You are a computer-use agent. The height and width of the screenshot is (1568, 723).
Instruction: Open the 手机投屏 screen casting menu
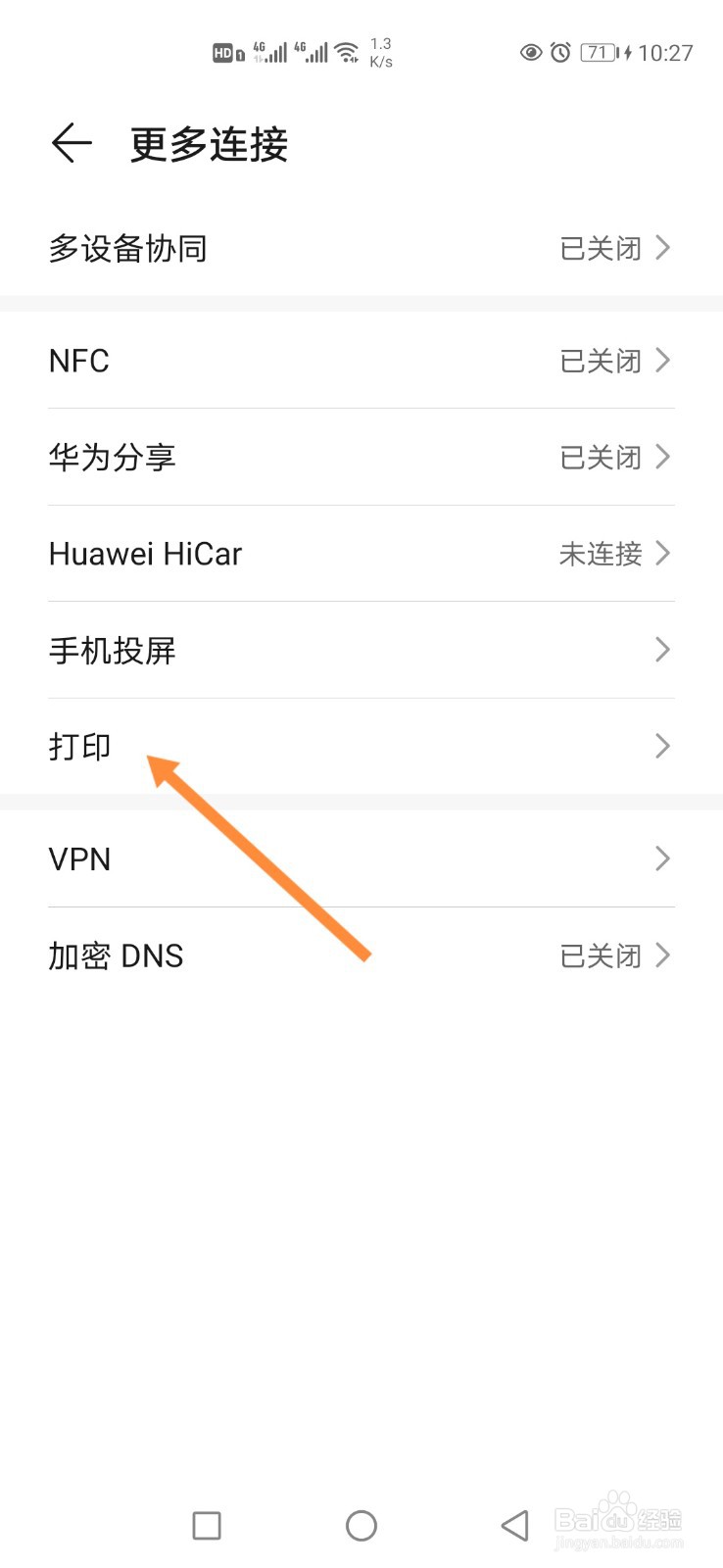(361, 650)
